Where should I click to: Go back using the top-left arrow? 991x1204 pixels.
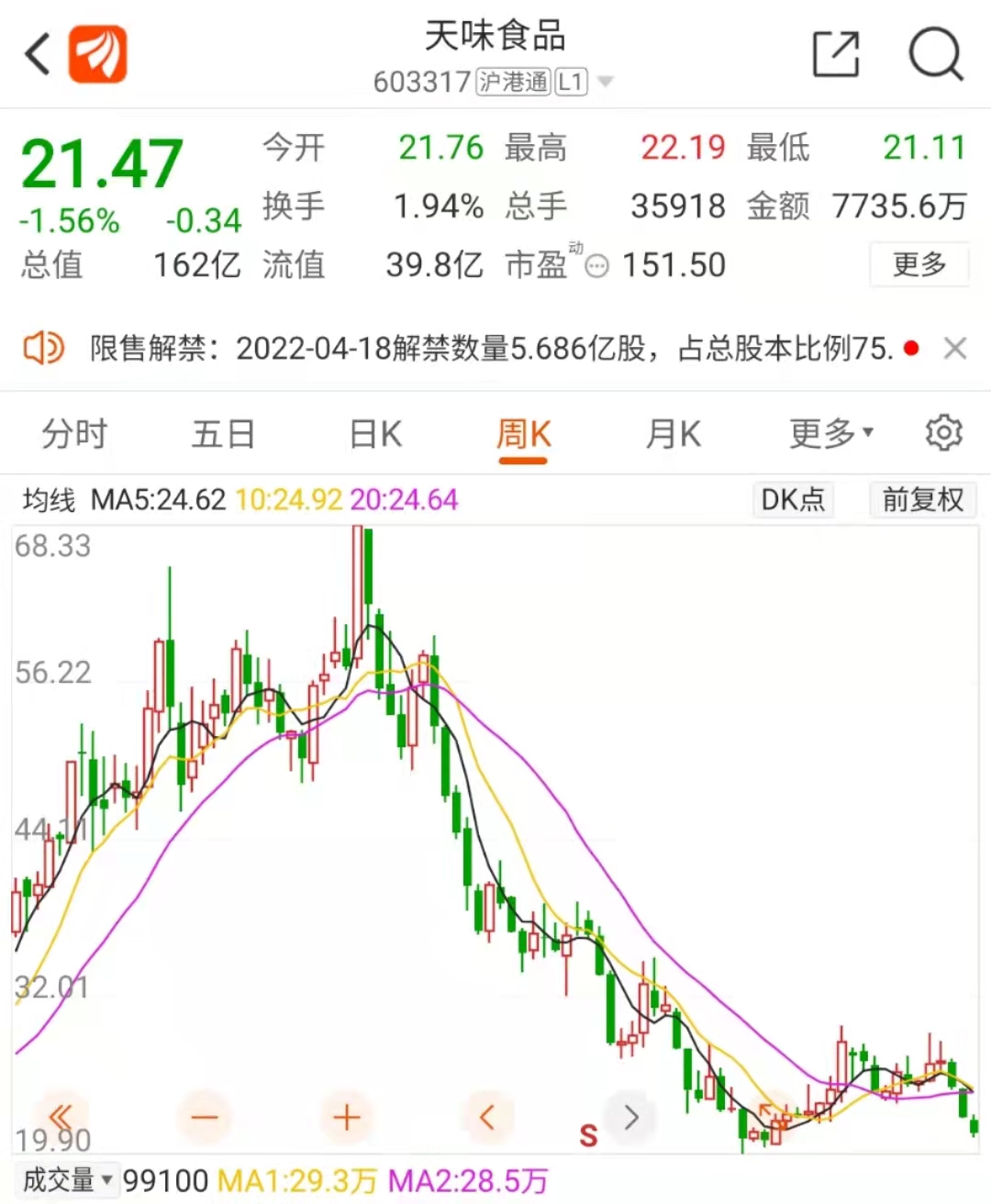(37, 55)
